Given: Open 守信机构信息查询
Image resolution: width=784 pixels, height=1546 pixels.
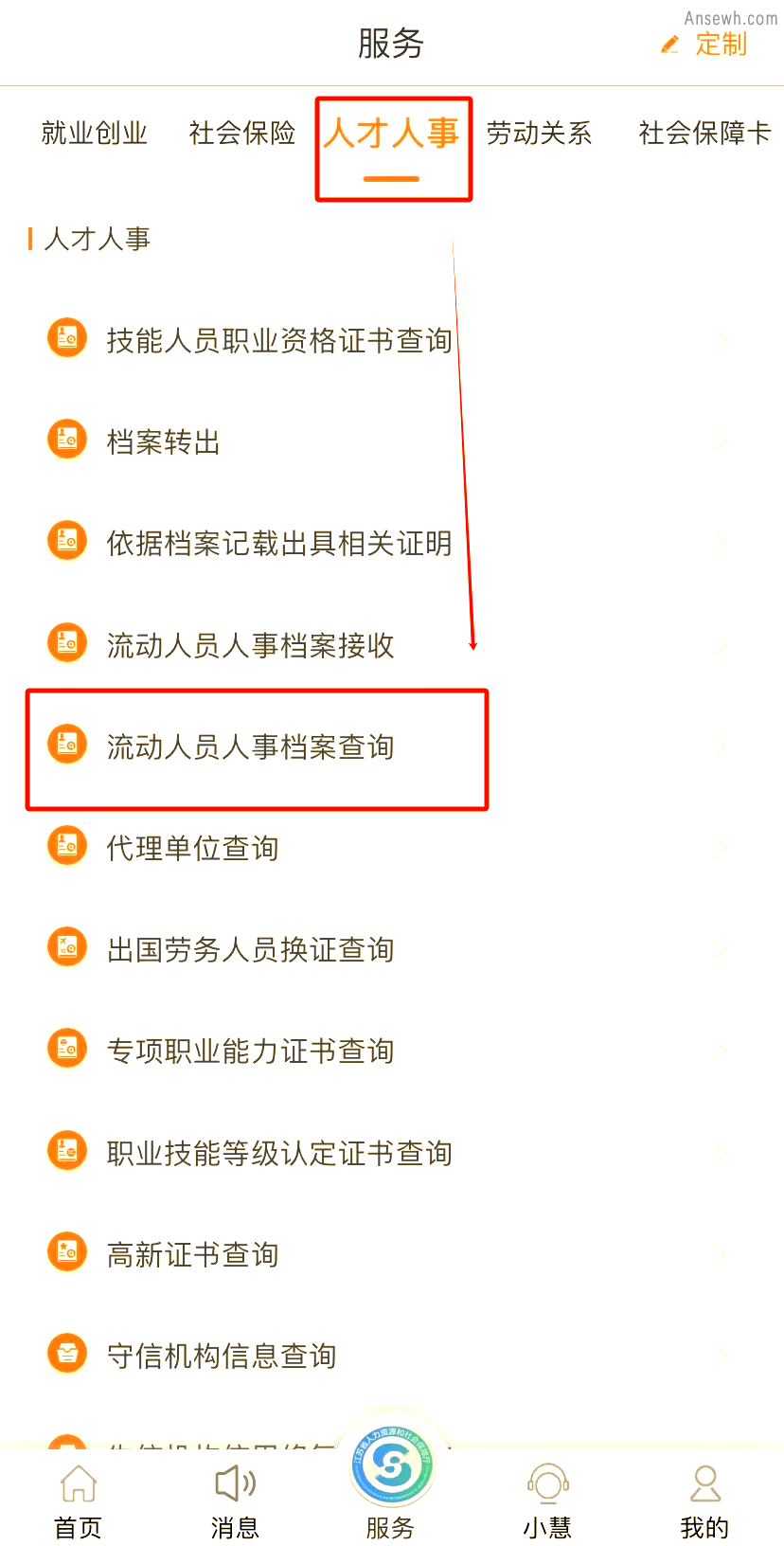Looking at the screenshot, I should (x=392, y=1356).
